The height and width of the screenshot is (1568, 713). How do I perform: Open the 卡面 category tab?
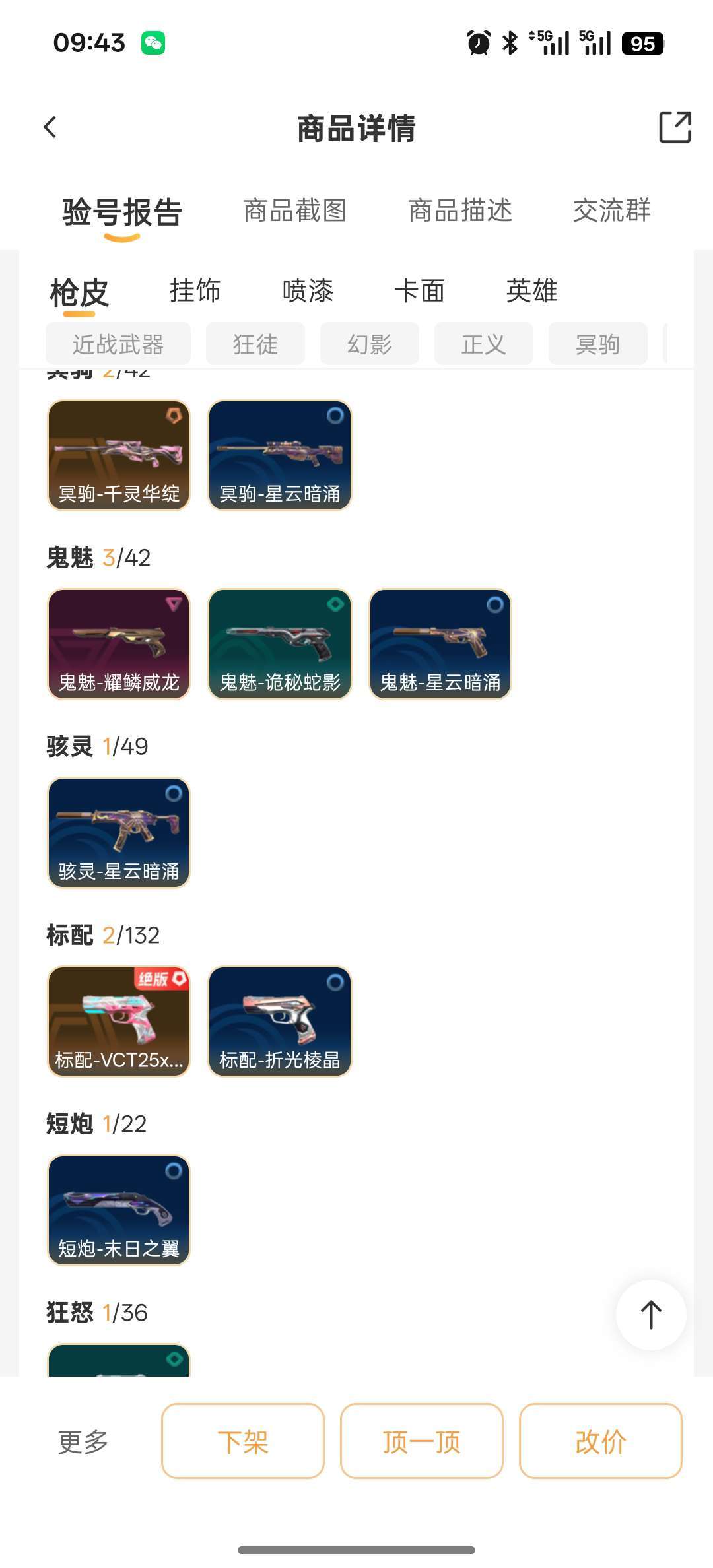(x=419, y=290)
